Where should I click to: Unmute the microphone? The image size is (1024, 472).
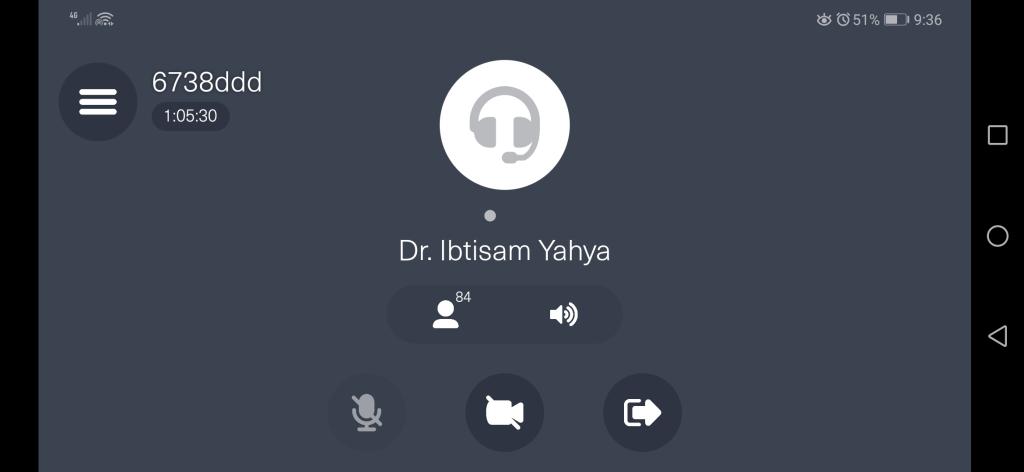coord(367,412)
